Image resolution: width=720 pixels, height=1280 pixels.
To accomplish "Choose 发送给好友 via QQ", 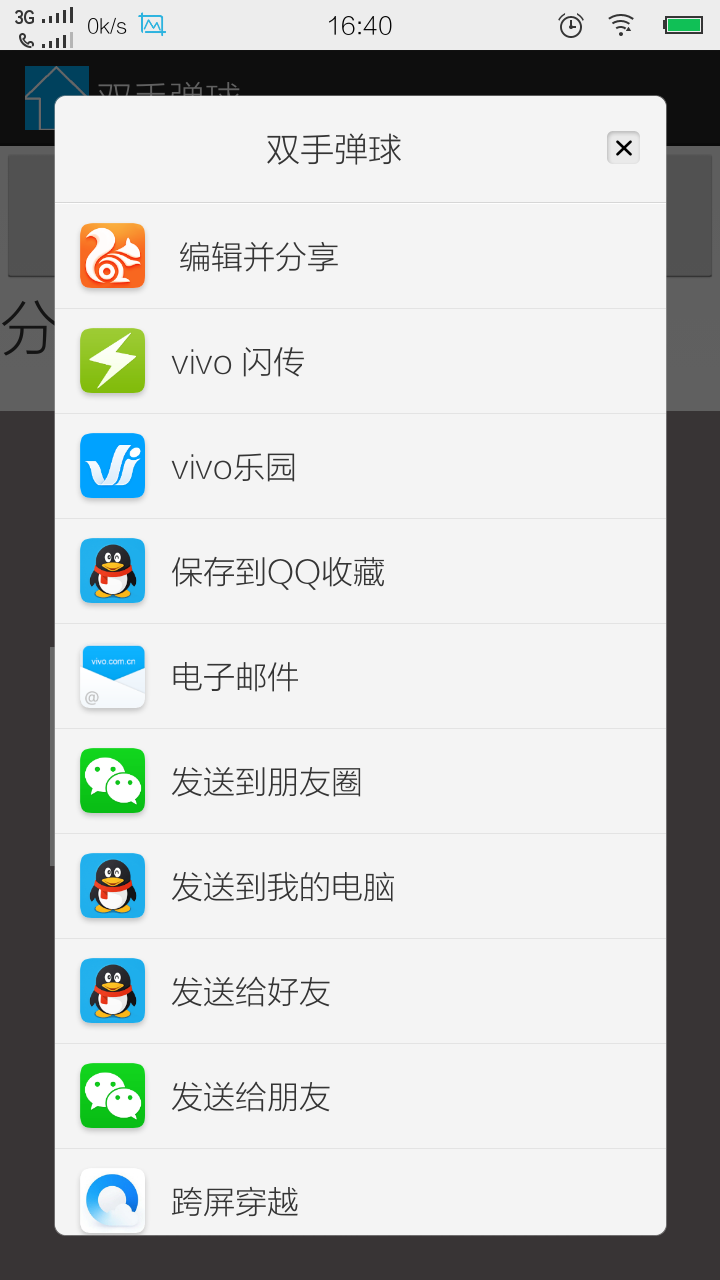I will 360,992.
